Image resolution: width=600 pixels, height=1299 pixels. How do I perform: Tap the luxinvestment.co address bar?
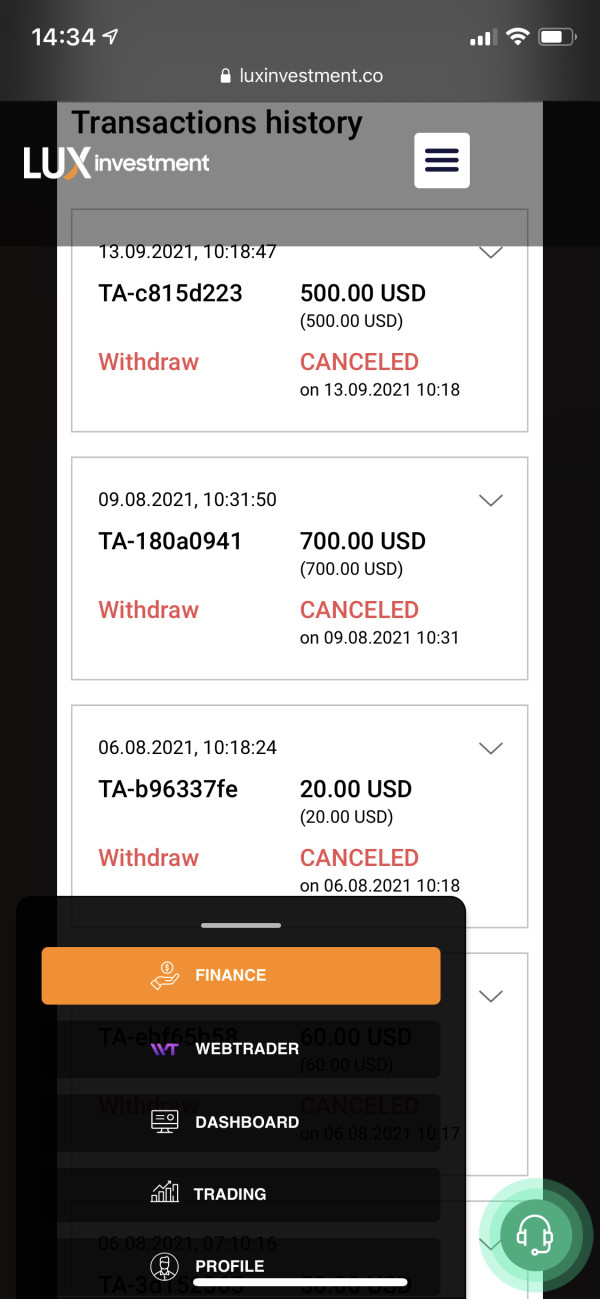pyautogui.click(x=300, y=76)
